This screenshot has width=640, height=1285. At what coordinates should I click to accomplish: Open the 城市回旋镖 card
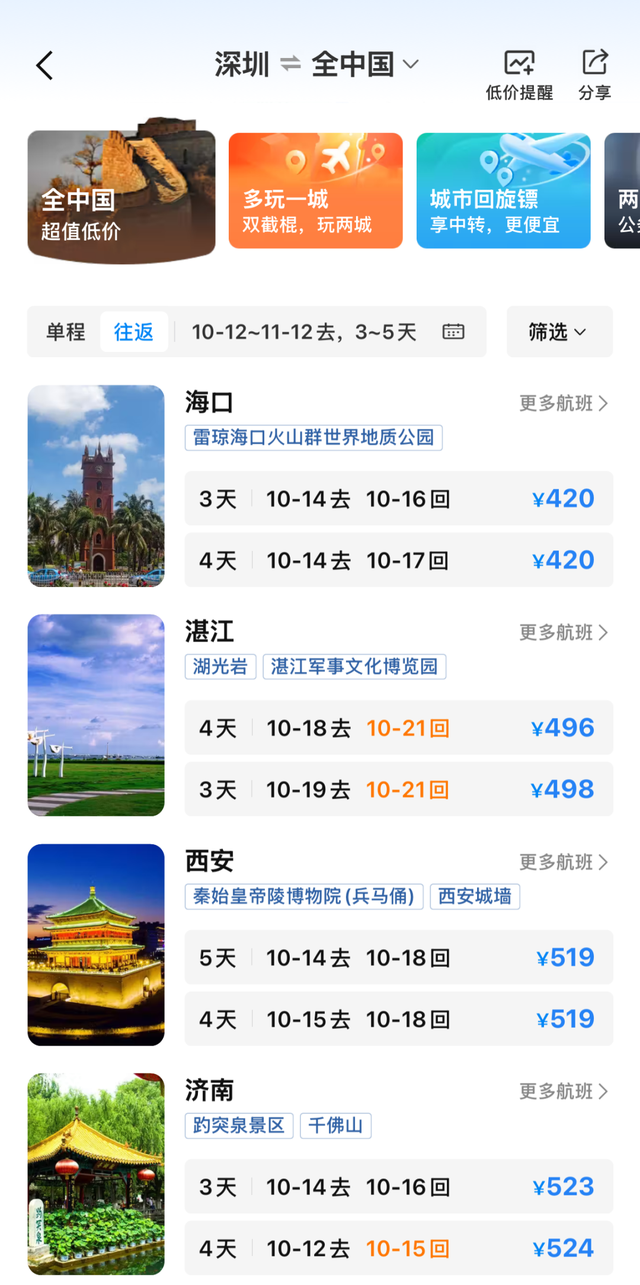503,191
